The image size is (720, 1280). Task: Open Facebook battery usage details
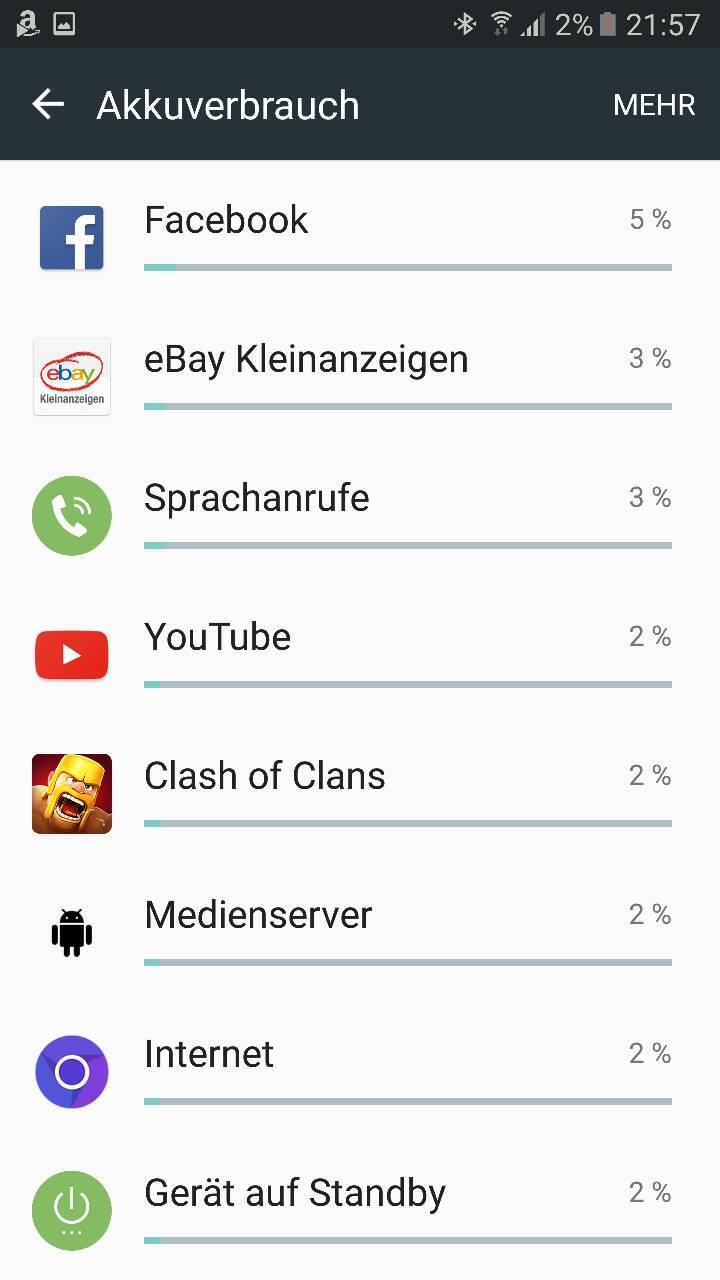360,238
